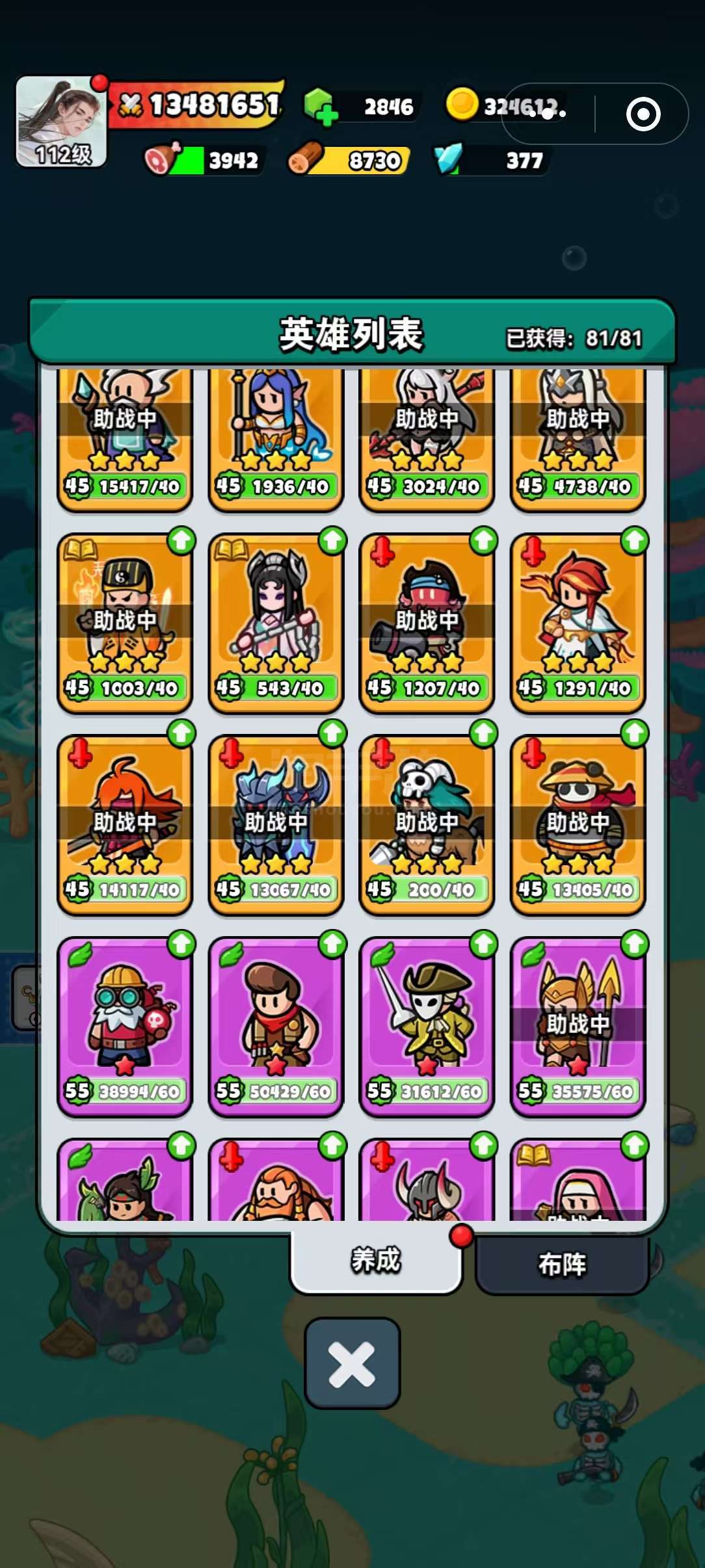The width and height of the screenshot is (705, 1568).
Task: Open miner hero card 38994/60
Action: [124, 1027]
